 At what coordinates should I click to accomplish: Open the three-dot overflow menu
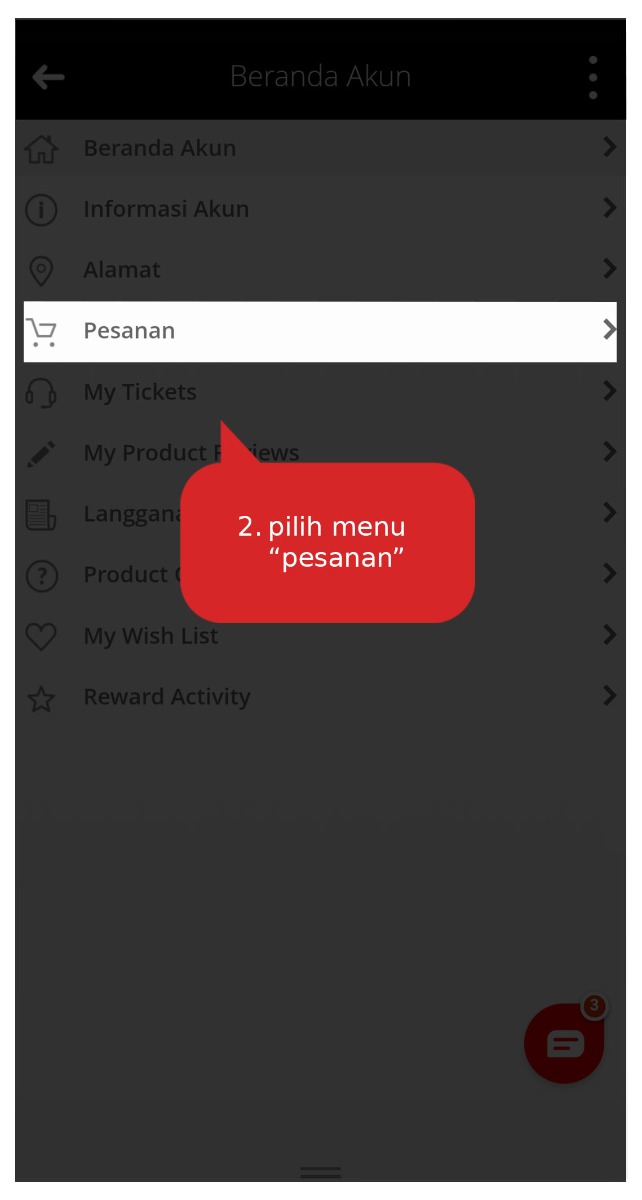[x=593, y=77]
